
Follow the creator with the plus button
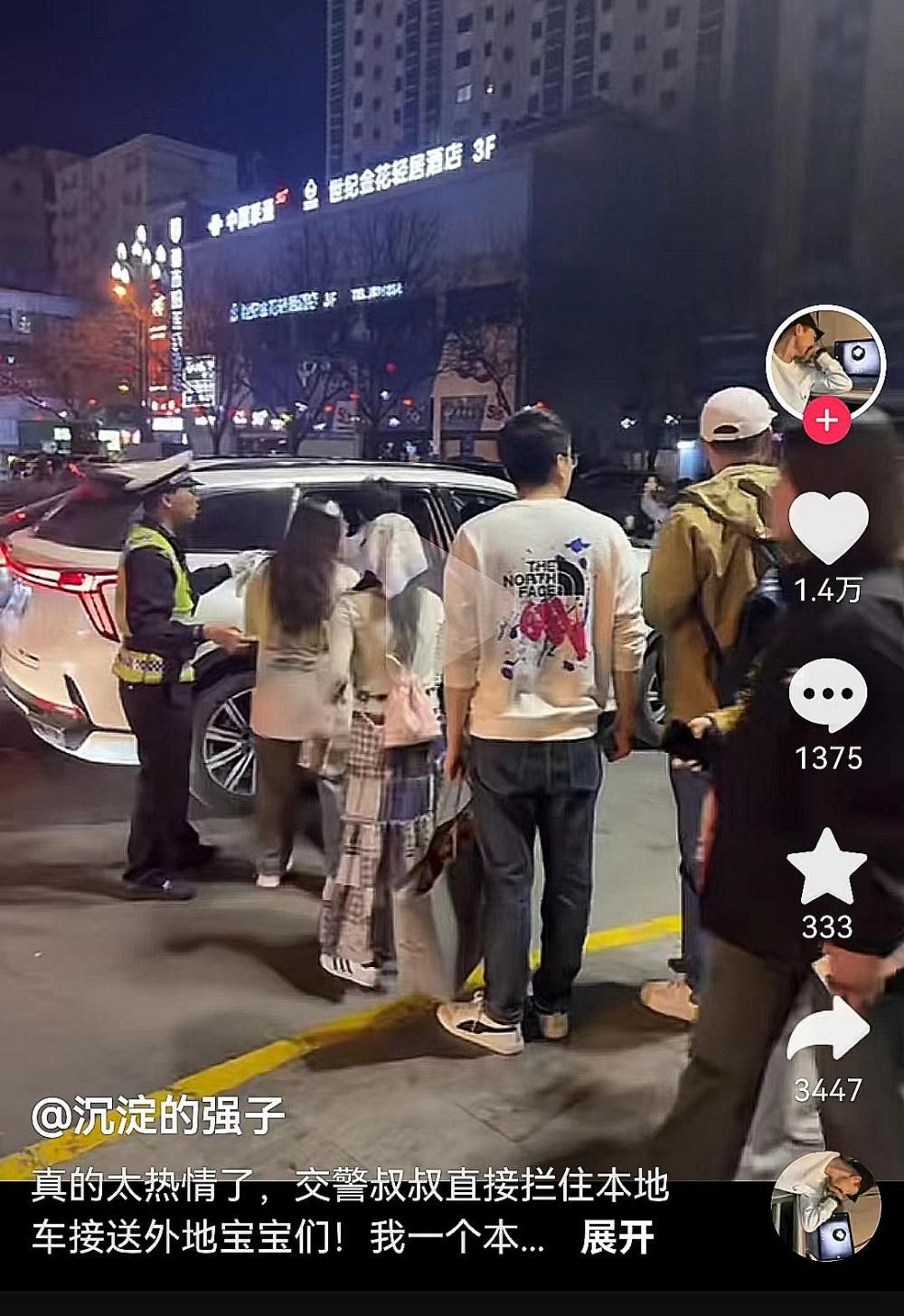click(x=826, y=420)
